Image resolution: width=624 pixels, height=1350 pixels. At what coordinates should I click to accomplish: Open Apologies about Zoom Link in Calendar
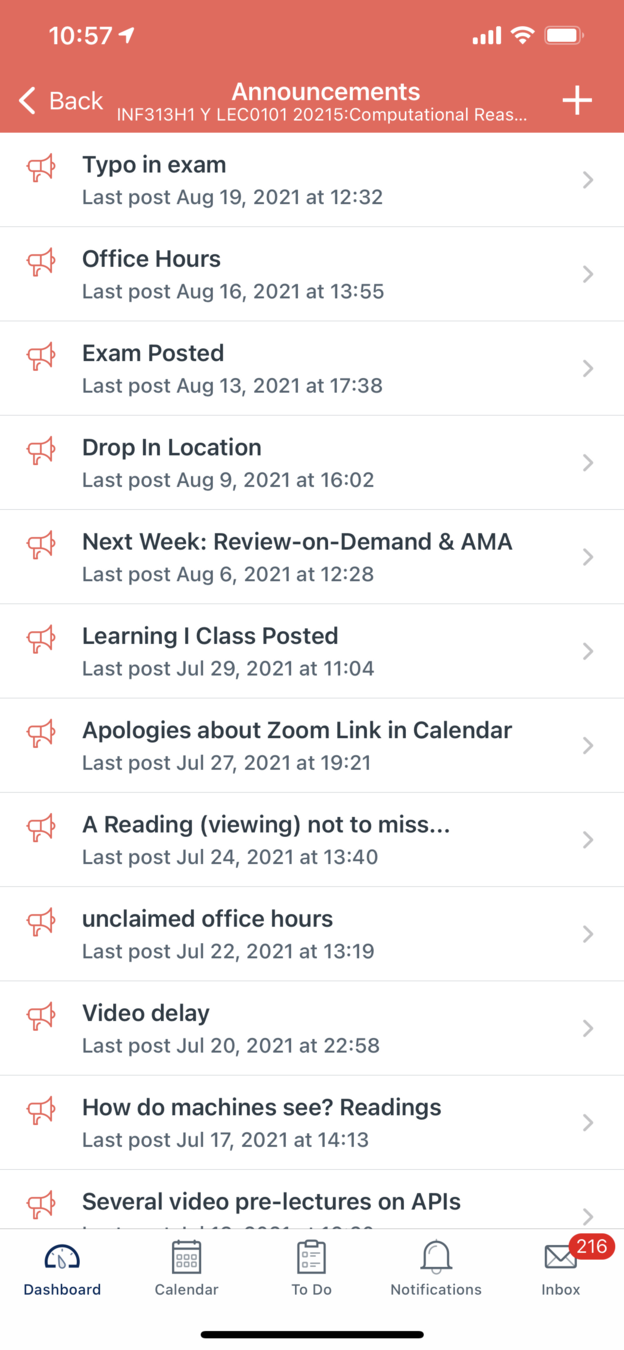coord(310,745)
